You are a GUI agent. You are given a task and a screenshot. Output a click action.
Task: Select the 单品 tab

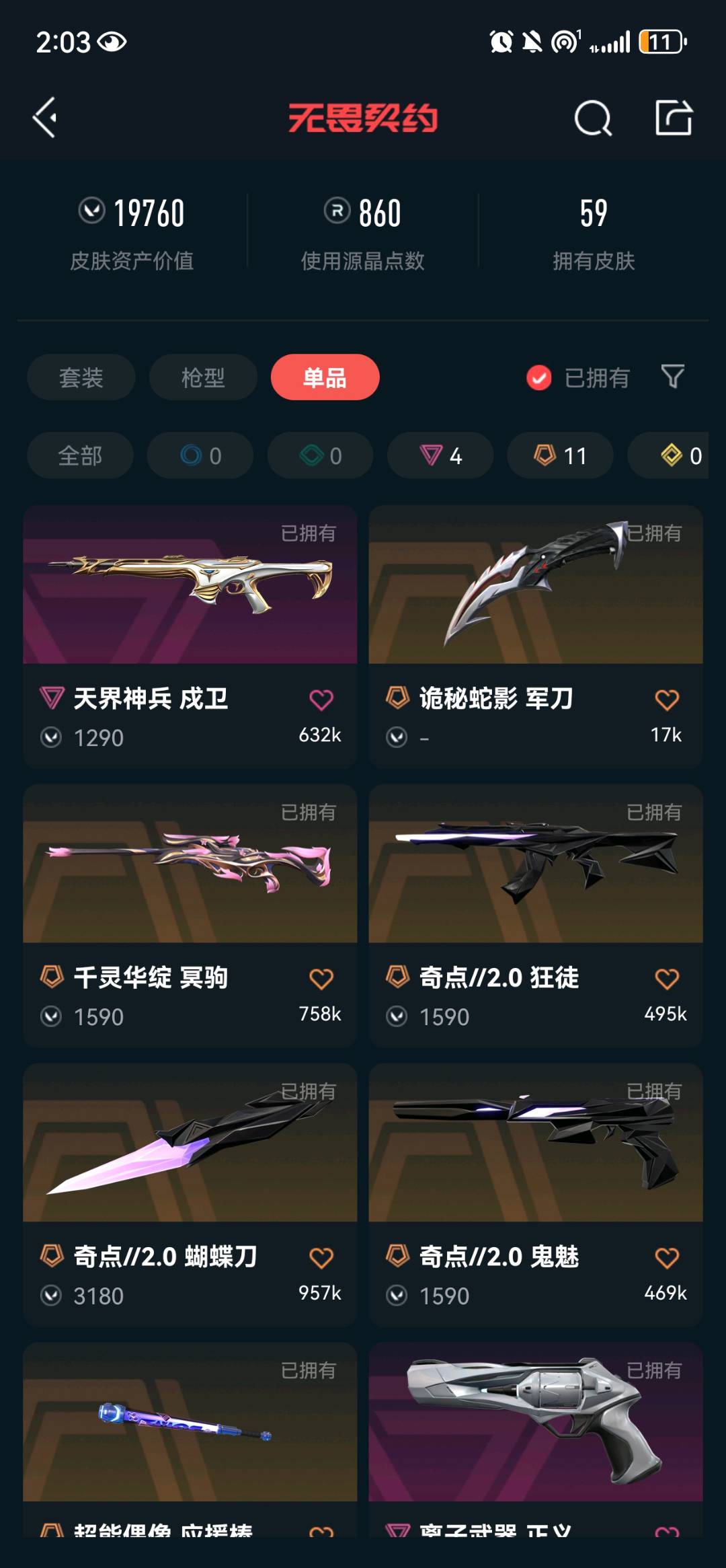tap(325, 377)
